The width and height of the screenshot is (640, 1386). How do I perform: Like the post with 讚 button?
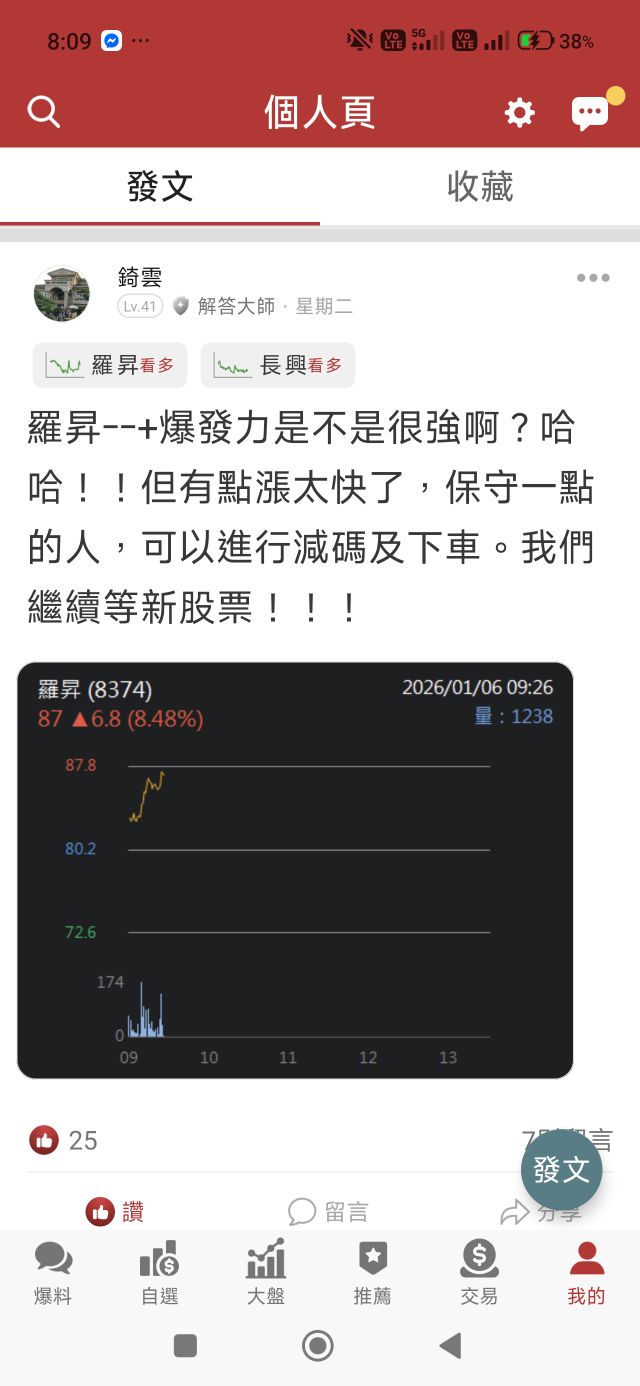[115, 1212]
